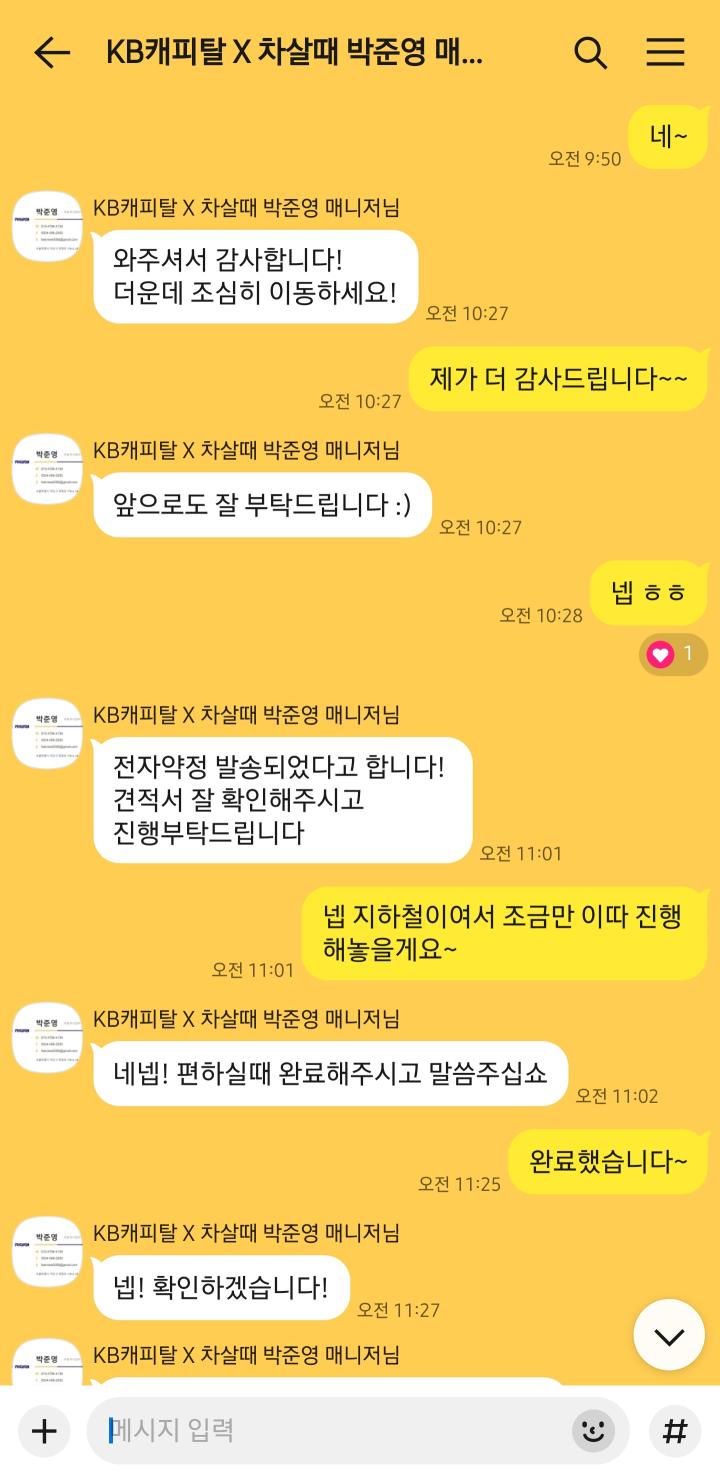Open profile picture beside 와주셔서 감사합니다 message
The image size is (720, 1476).
[47, 226]
